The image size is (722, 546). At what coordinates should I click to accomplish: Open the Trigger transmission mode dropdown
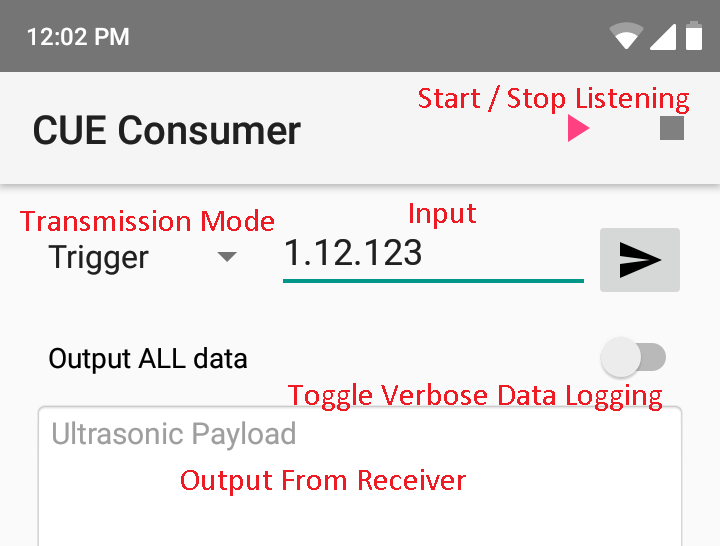click(143, 258)
